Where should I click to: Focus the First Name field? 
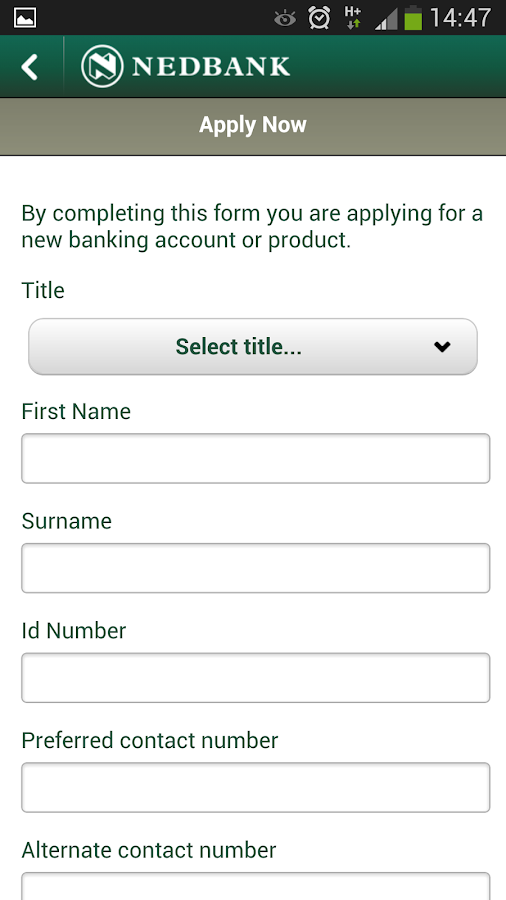(x=256, y=459)
